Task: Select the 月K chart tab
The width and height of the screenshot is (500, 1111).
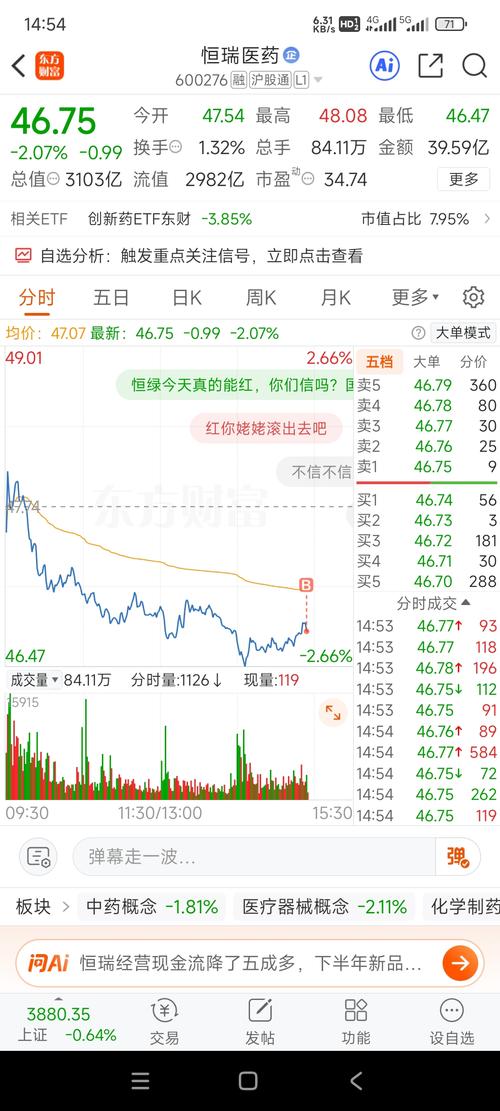Action: point(335,297)
